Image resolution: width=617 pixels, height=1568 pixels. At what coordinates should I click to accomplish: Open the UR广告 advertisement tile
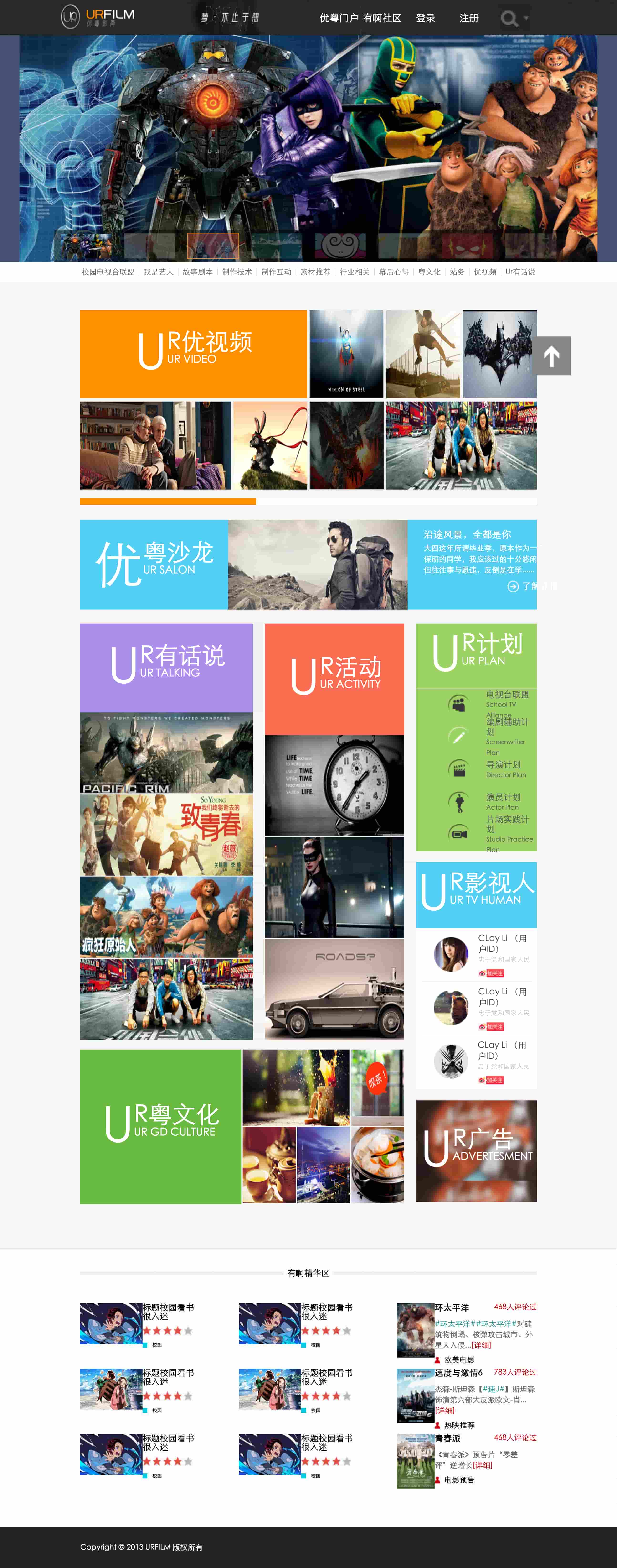[476, 1150]
